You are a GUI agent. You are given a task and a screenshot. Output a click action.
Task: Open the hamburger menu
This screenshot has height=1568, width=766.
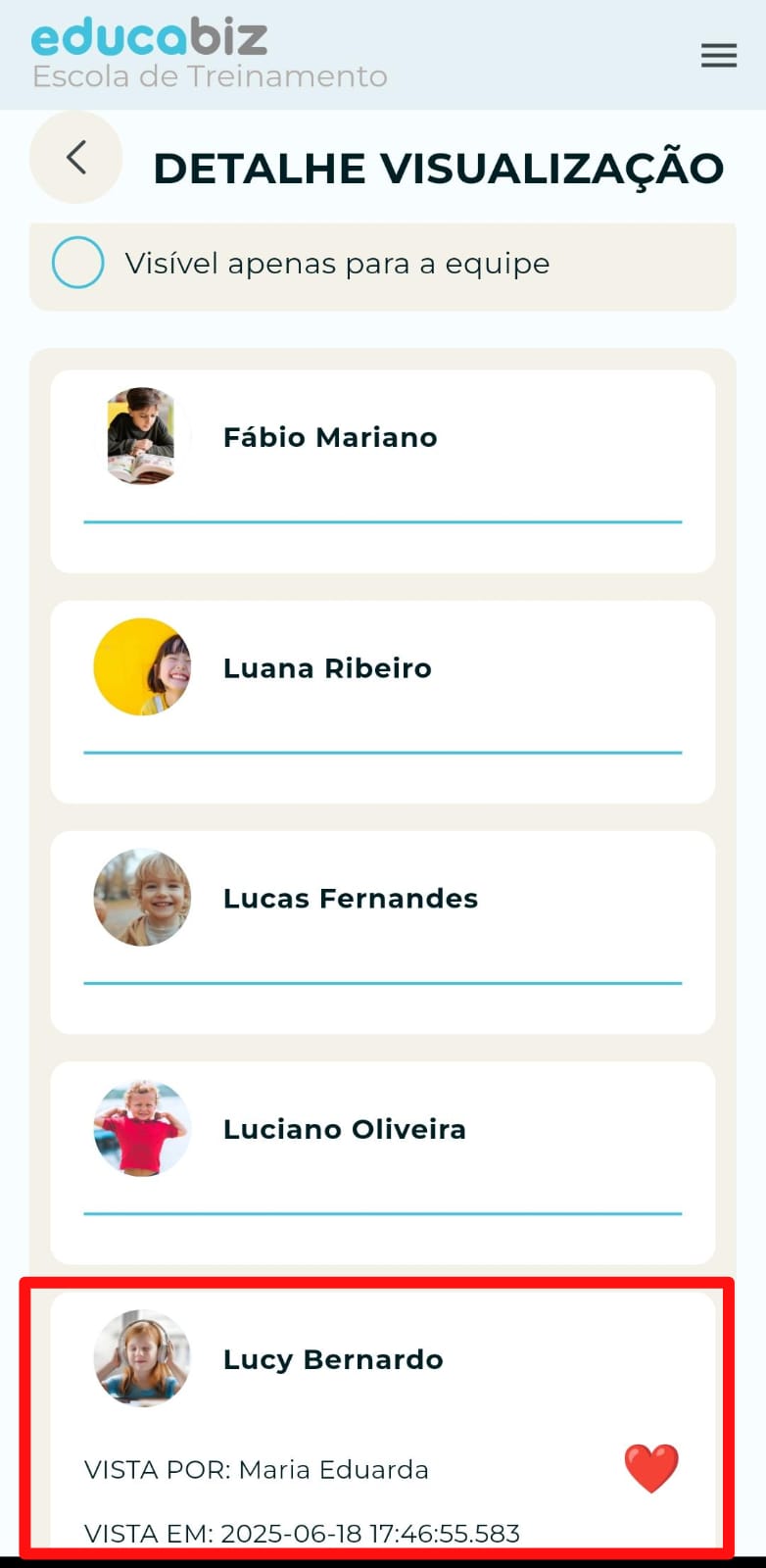[718, 56]
